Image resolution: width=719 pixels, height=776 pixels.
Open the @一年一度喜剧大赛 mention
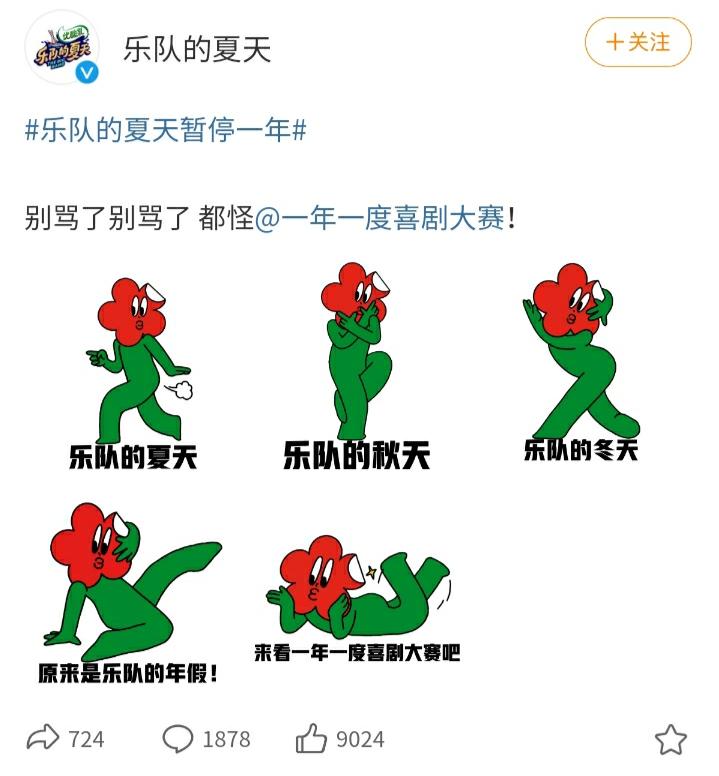[x=380, y=218]
